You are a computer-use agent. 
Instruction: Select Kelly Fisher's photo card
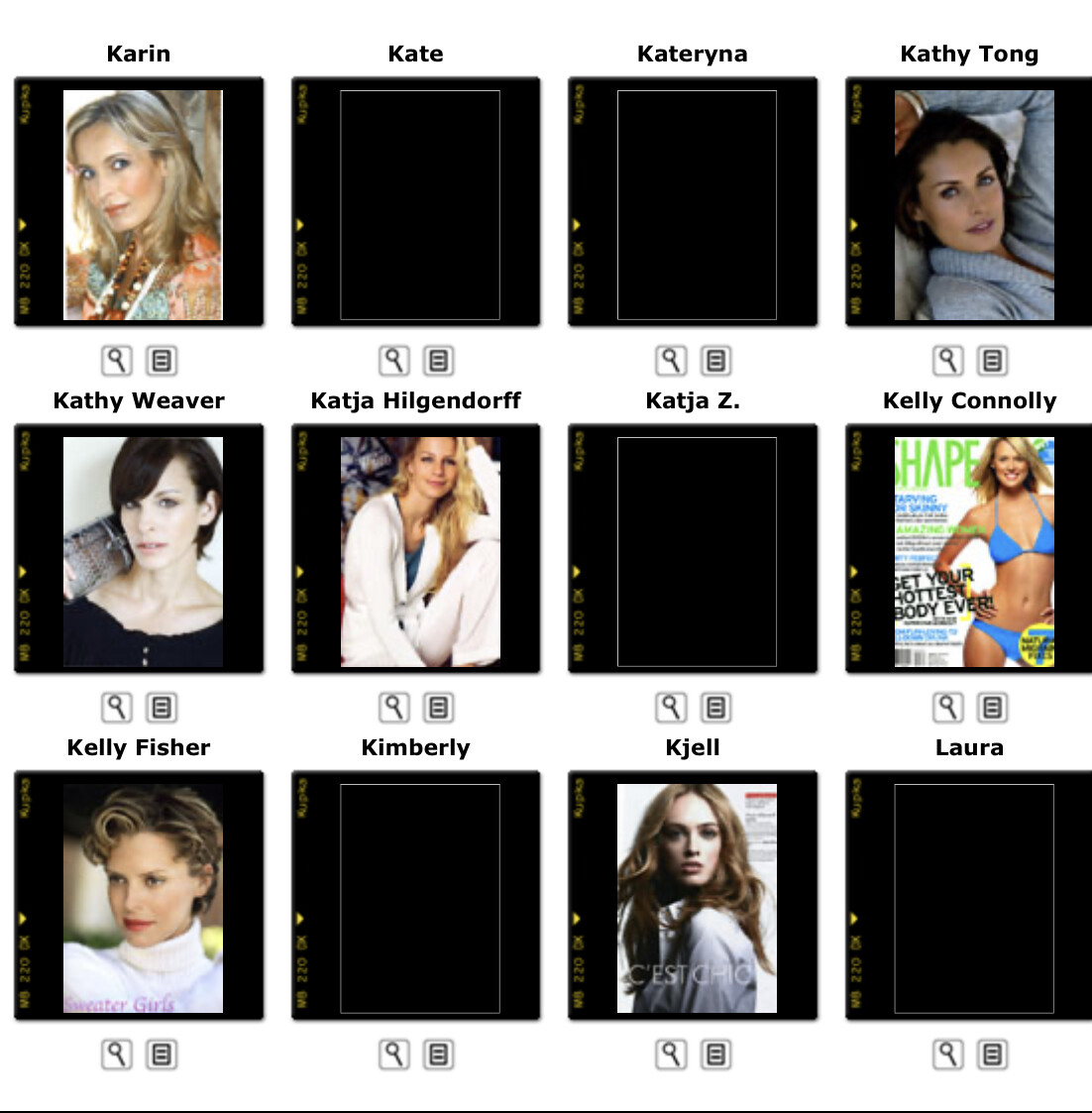[x=143, y=899]
